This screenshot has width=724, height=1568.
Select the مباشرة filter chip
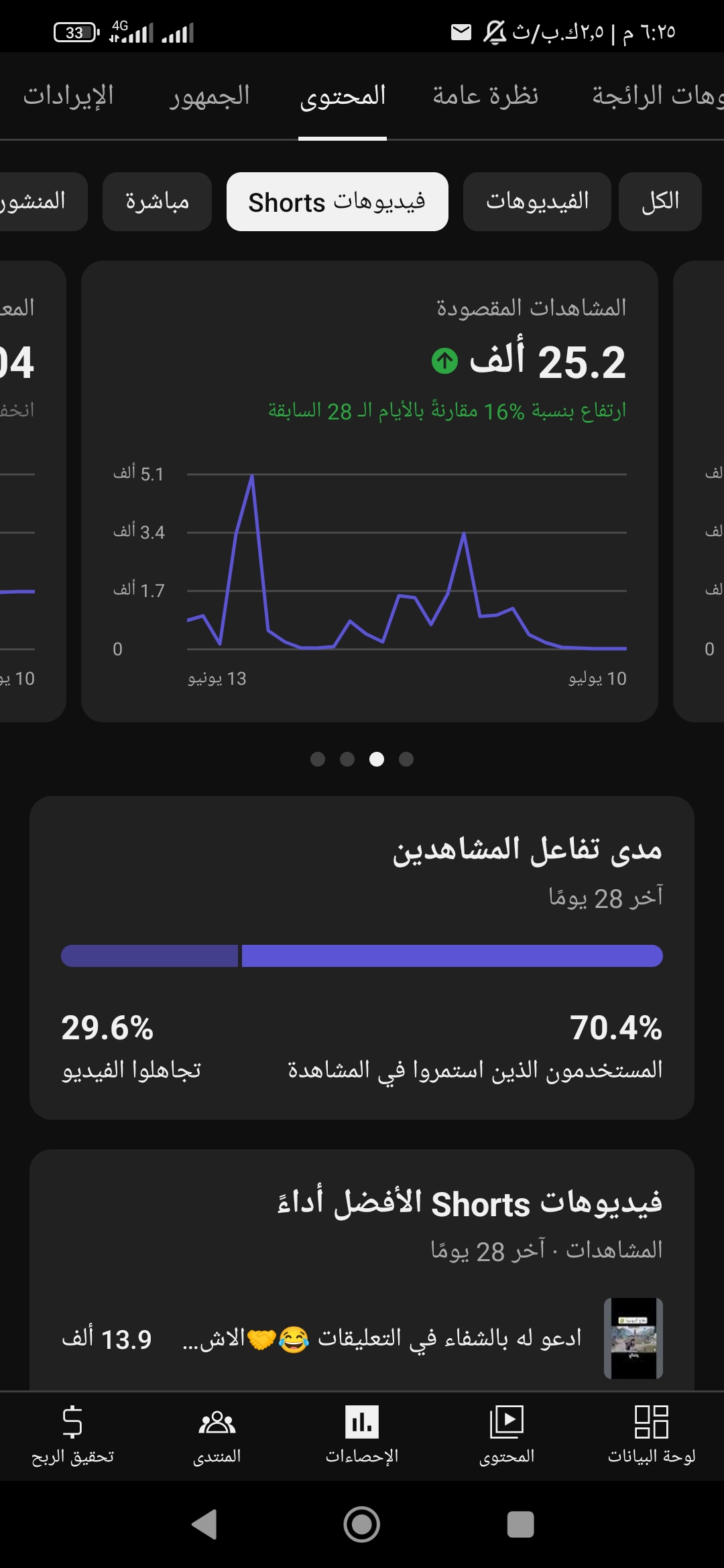158,202
